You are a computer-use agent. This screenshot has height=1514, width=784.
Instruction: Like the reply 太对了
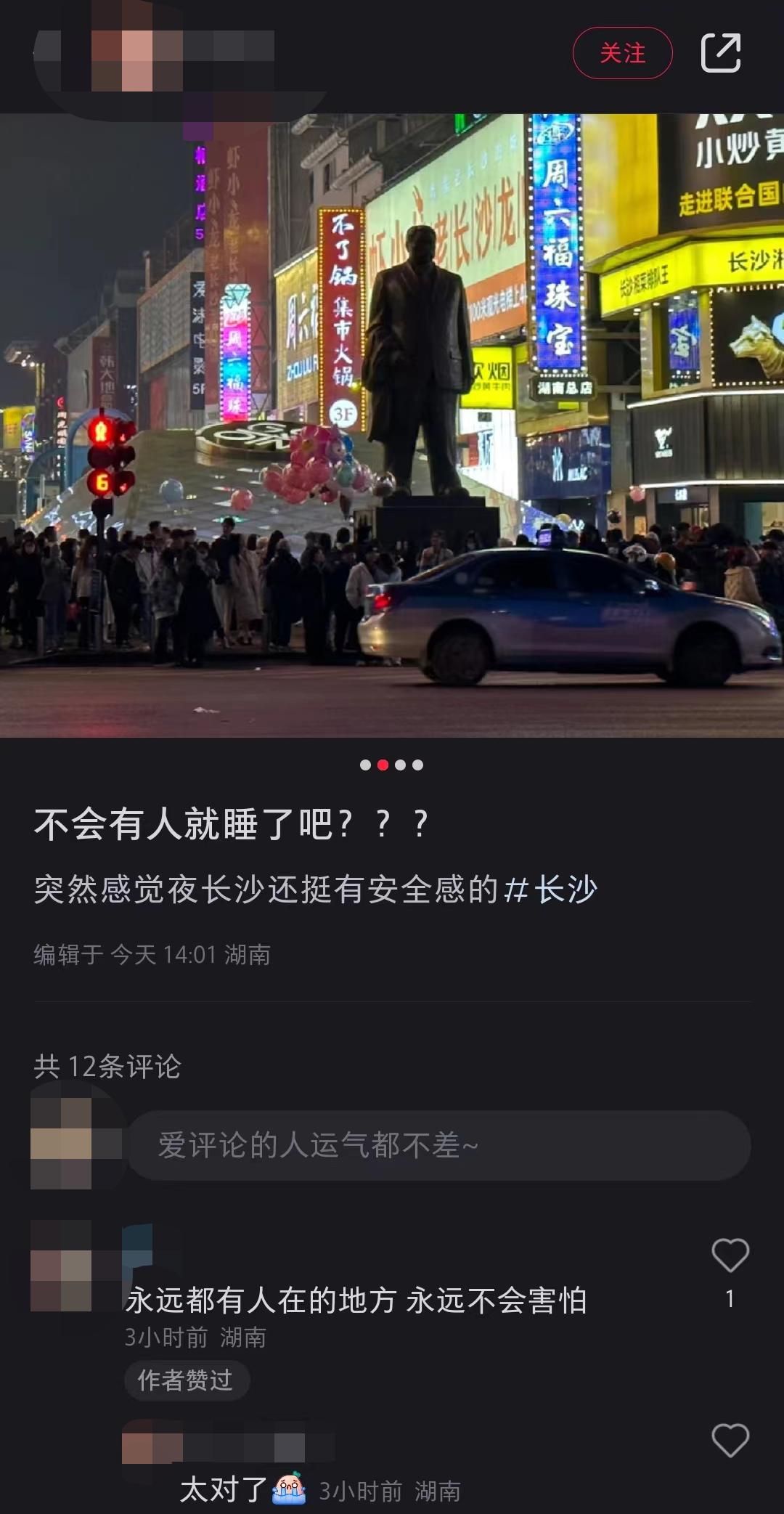pos(730,1441)
